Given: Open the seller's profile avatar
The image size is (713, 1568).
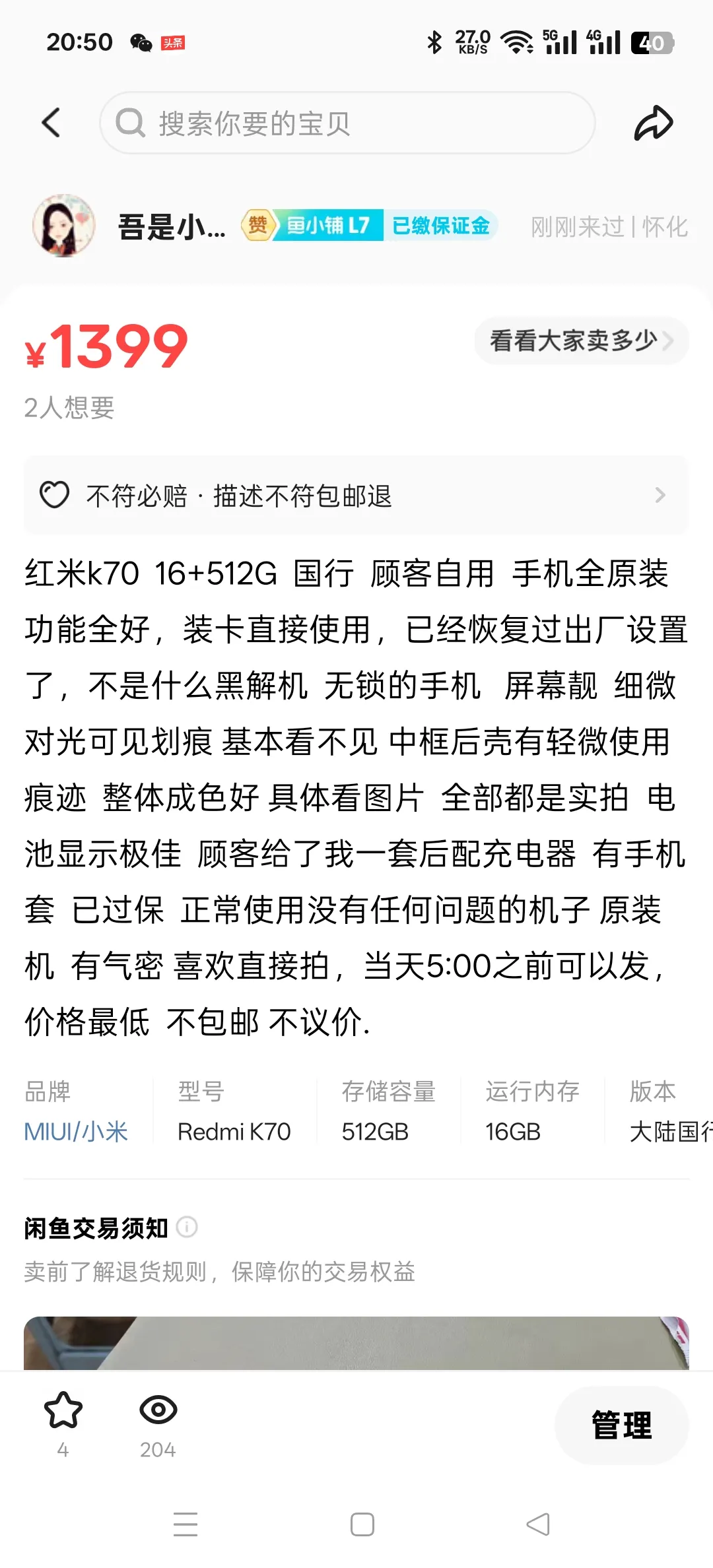Looking at the screenshot, I should [63, 226].
